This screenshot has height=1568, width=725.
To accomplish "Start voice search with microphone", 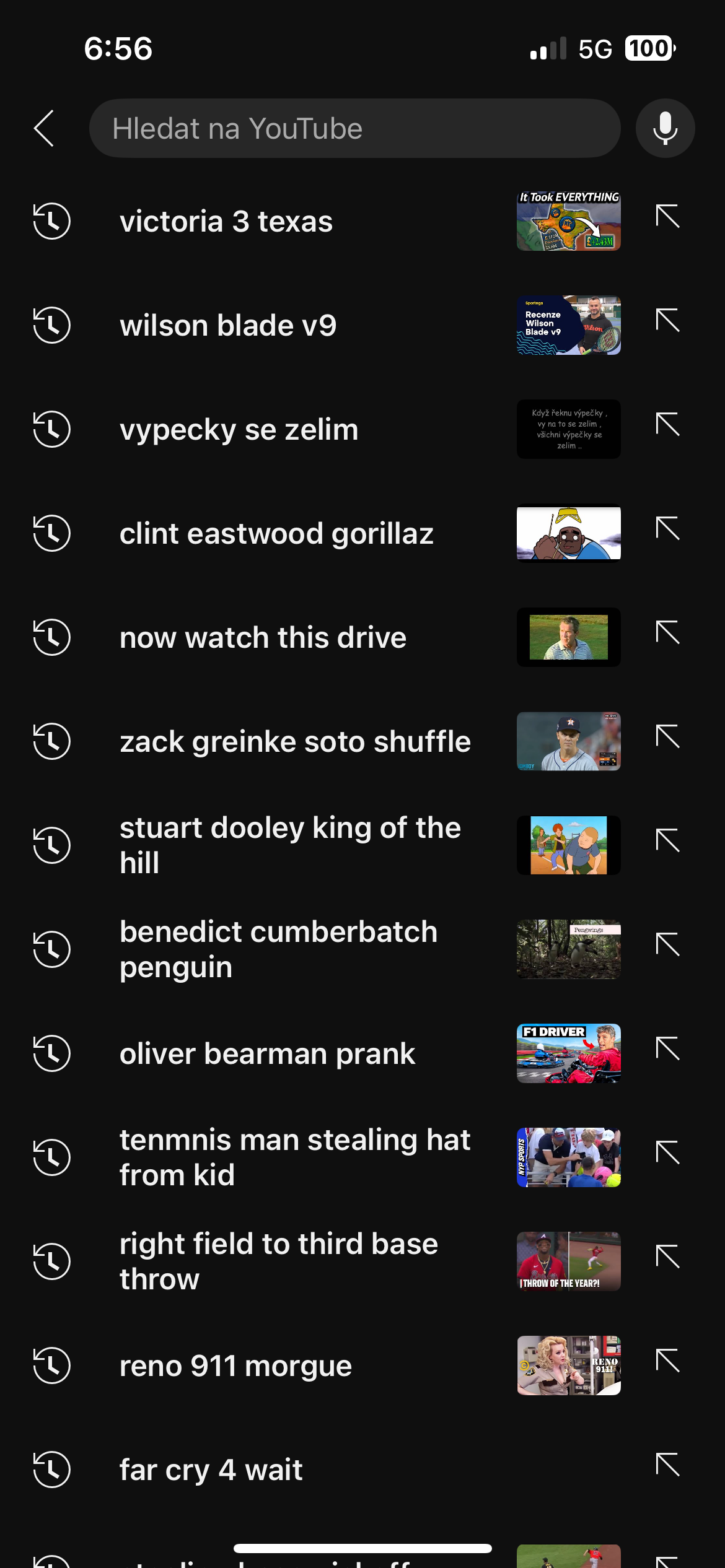I will point(665,128).
